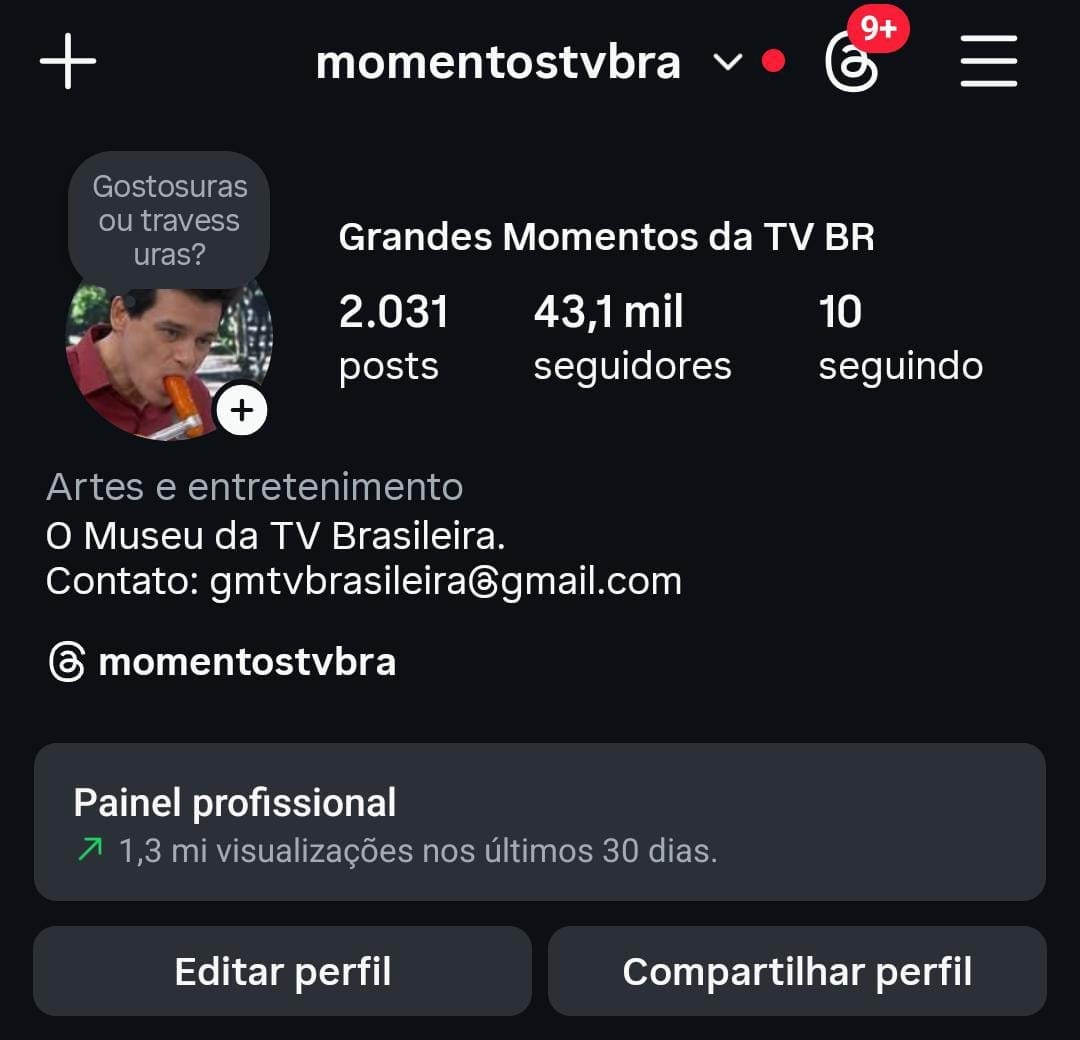Open the "Gostosuras ou travessuras?" note

[x=169, y=220]
